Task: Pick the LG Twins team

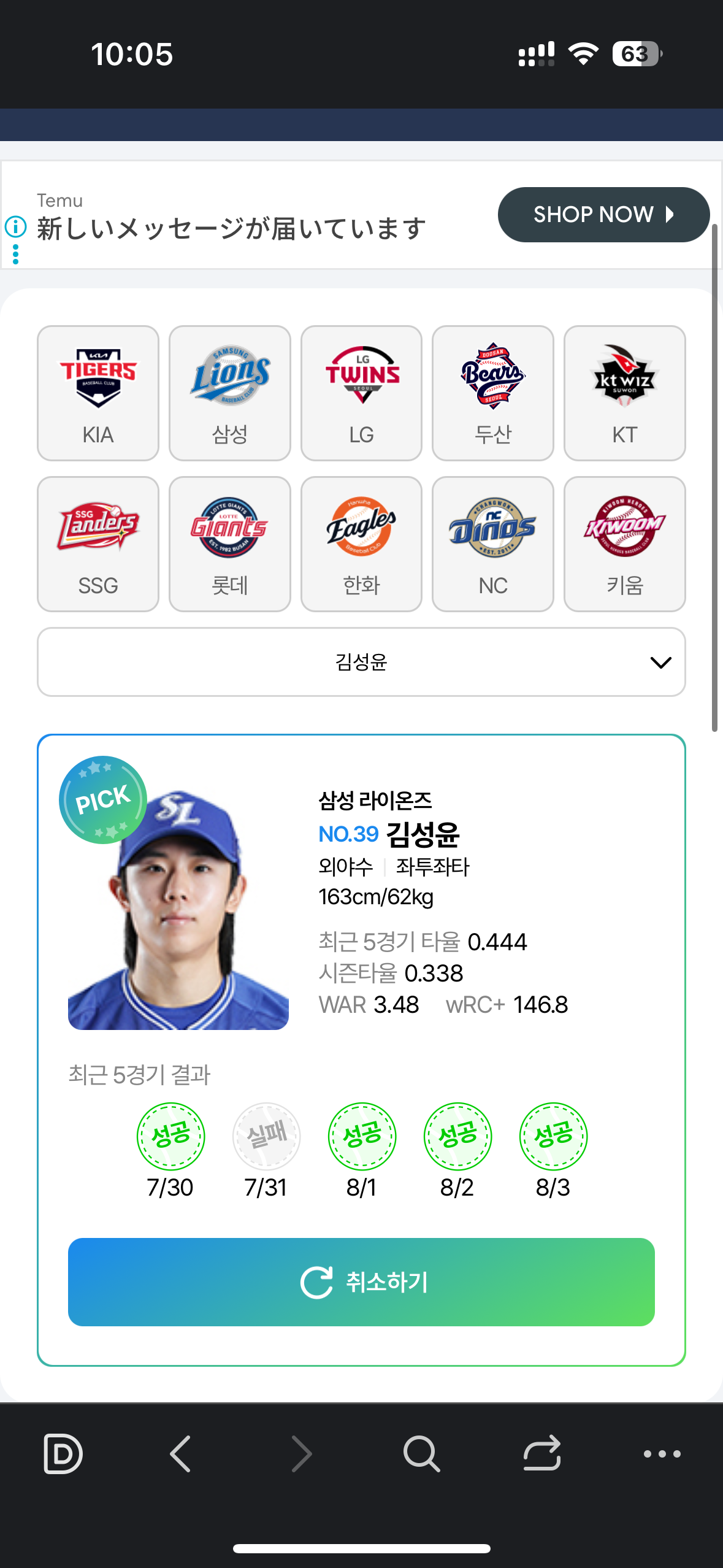Action: (361, 393)
